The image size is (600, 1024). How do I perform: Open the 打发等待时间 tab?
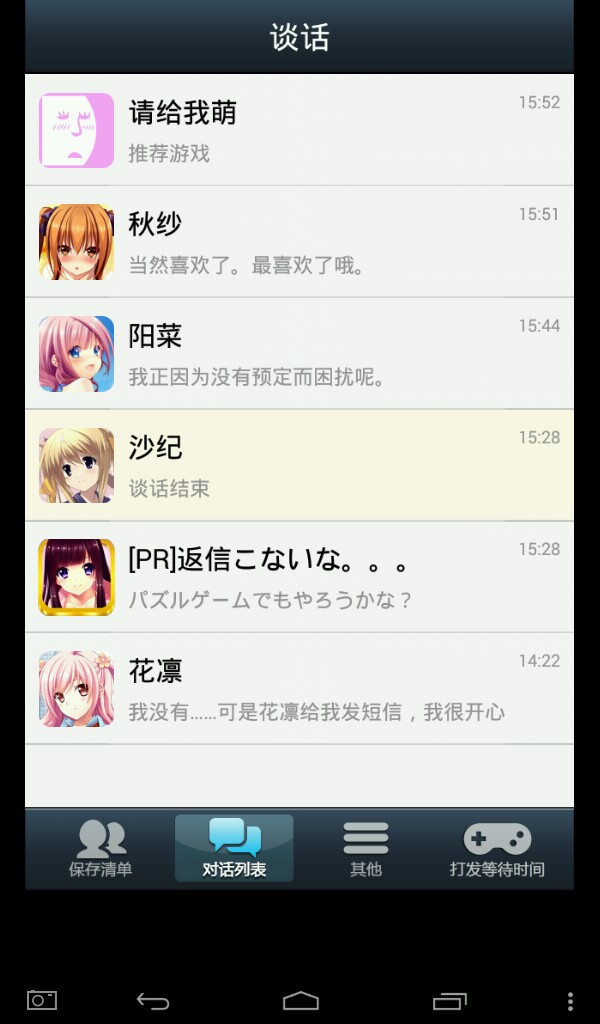[497, 848]
